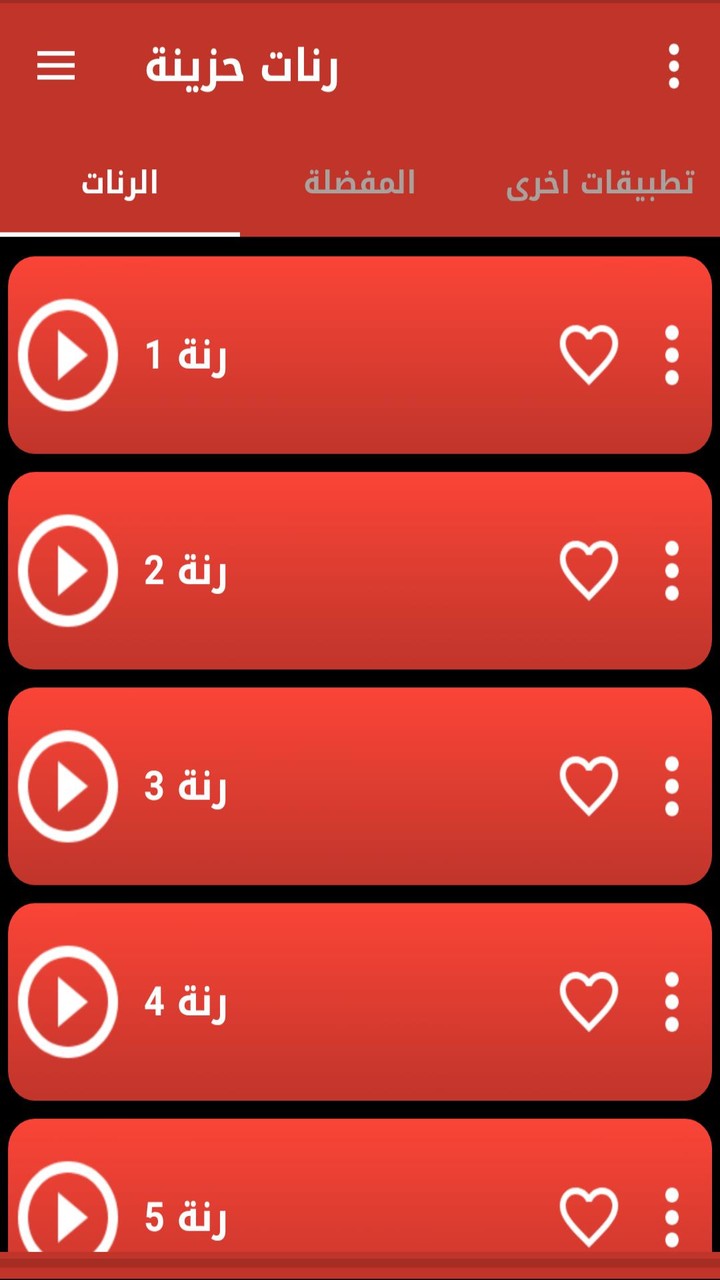Open options menu for رنة 3

point(671,786)
